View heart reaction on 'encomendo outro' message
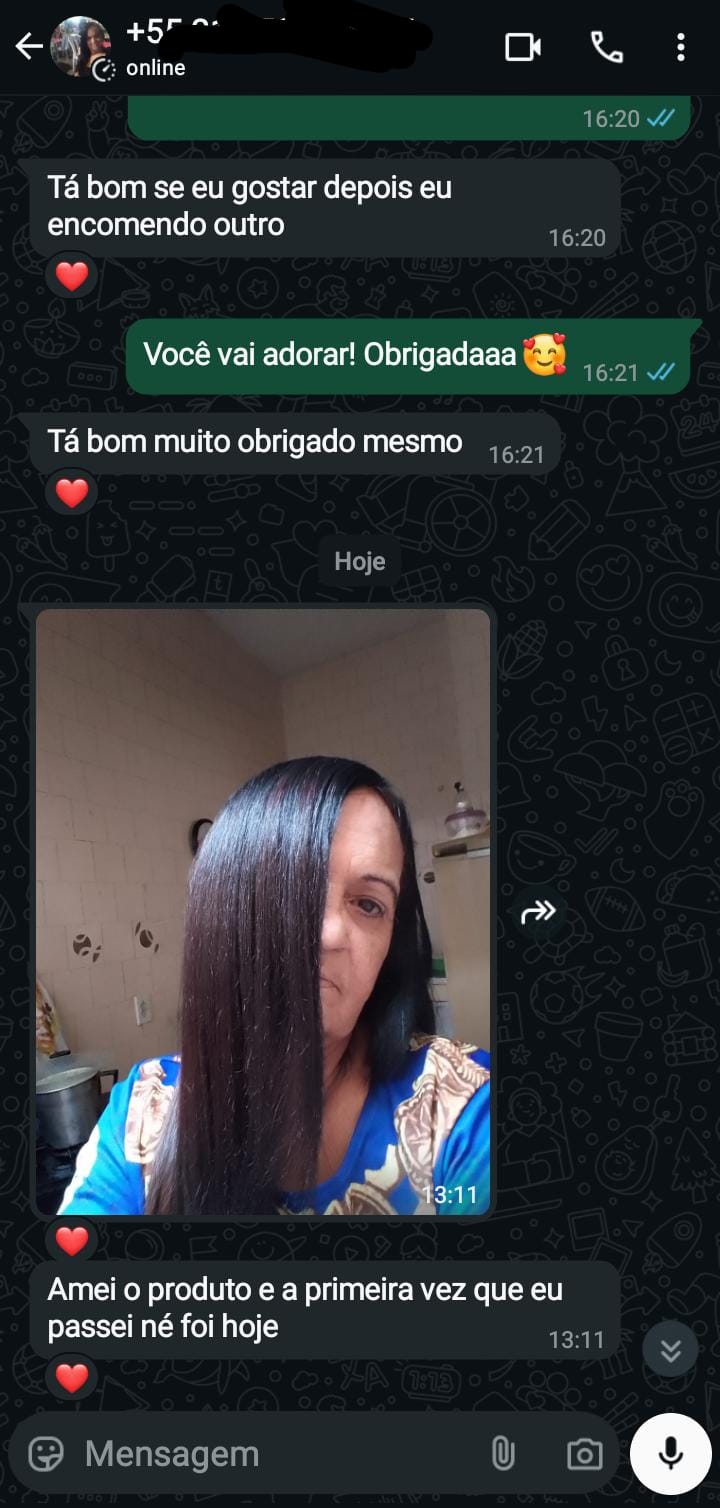The width and height of the screenshot is (720, 1508). pos(72,275)
